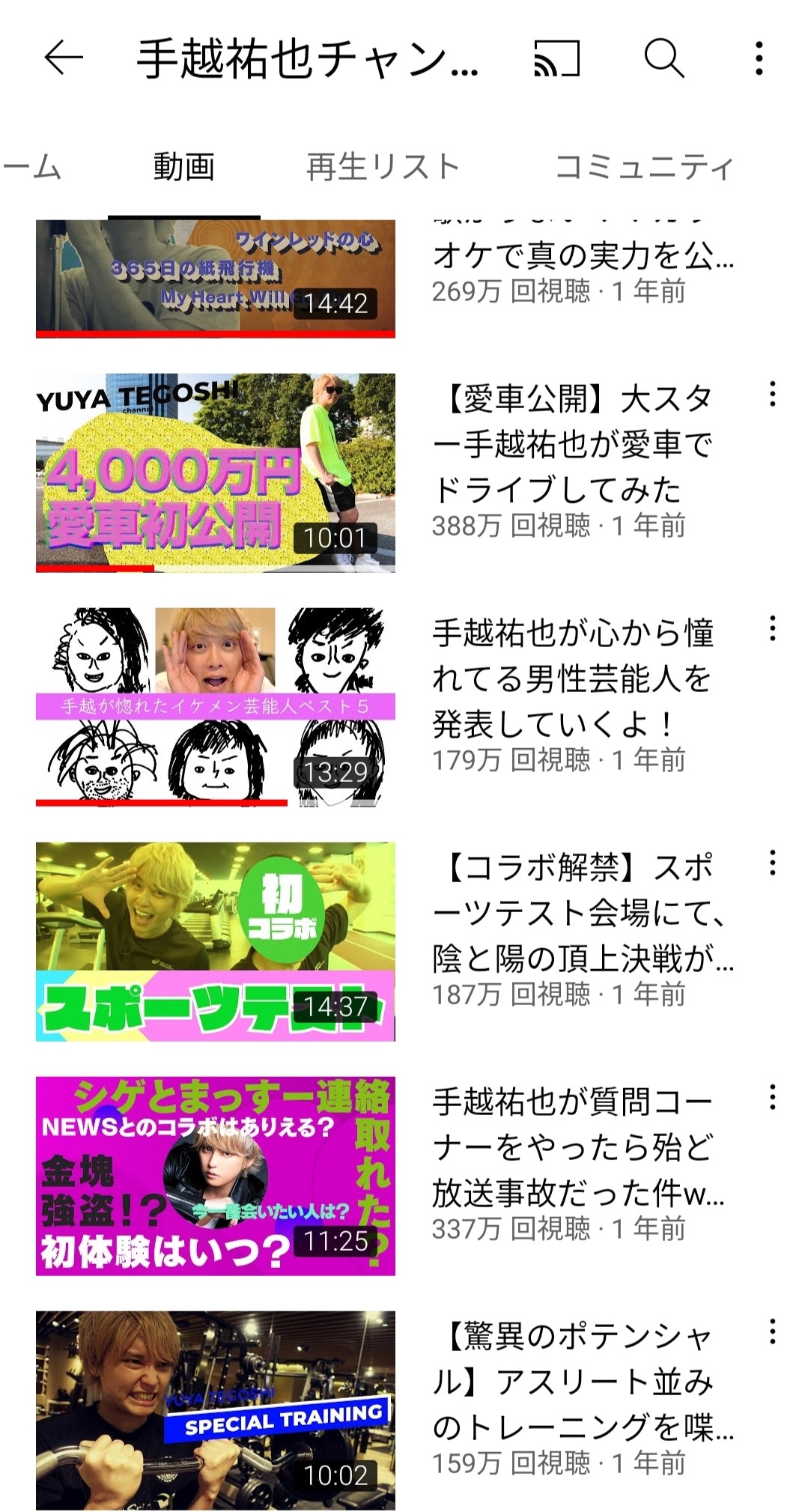Play the 【驚異のポテンシャル】 training video
The image size is (808, 1512).
[x=216, y=1410]
